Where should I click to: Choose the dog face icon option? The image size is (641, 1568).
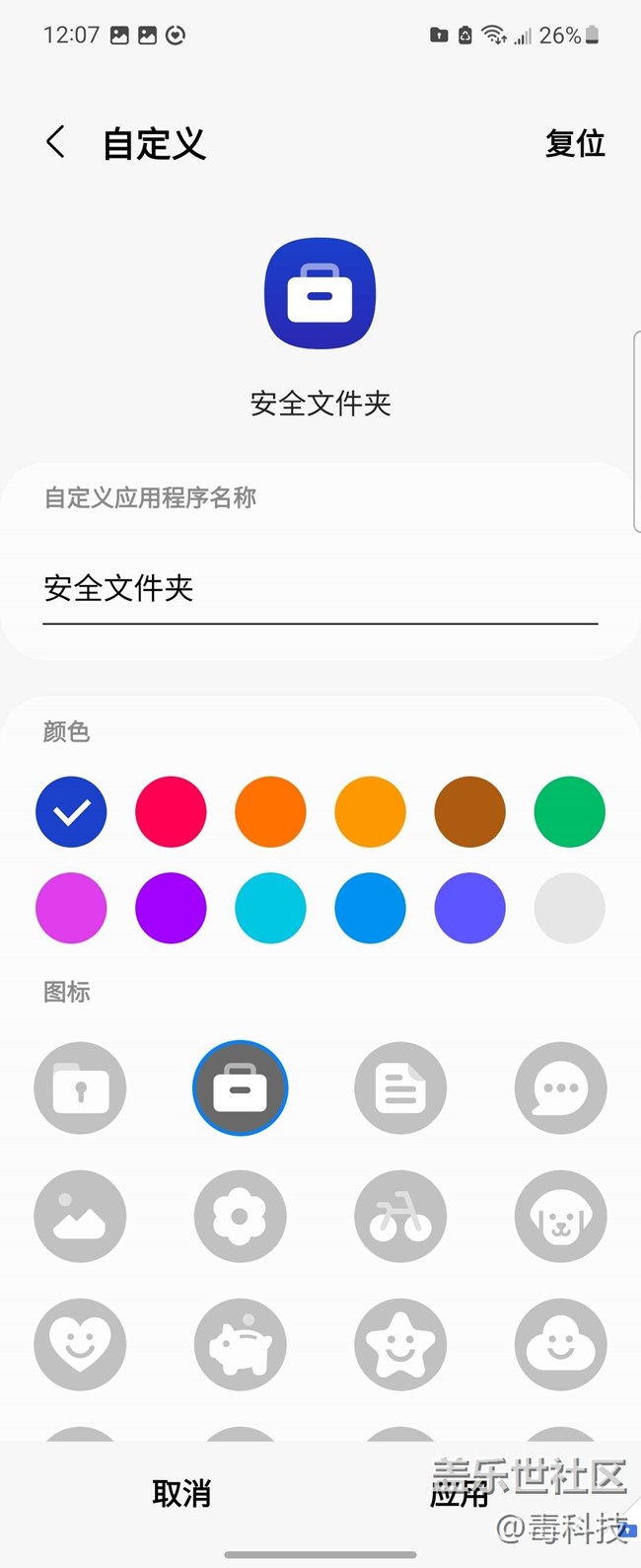pos(560,1217)
